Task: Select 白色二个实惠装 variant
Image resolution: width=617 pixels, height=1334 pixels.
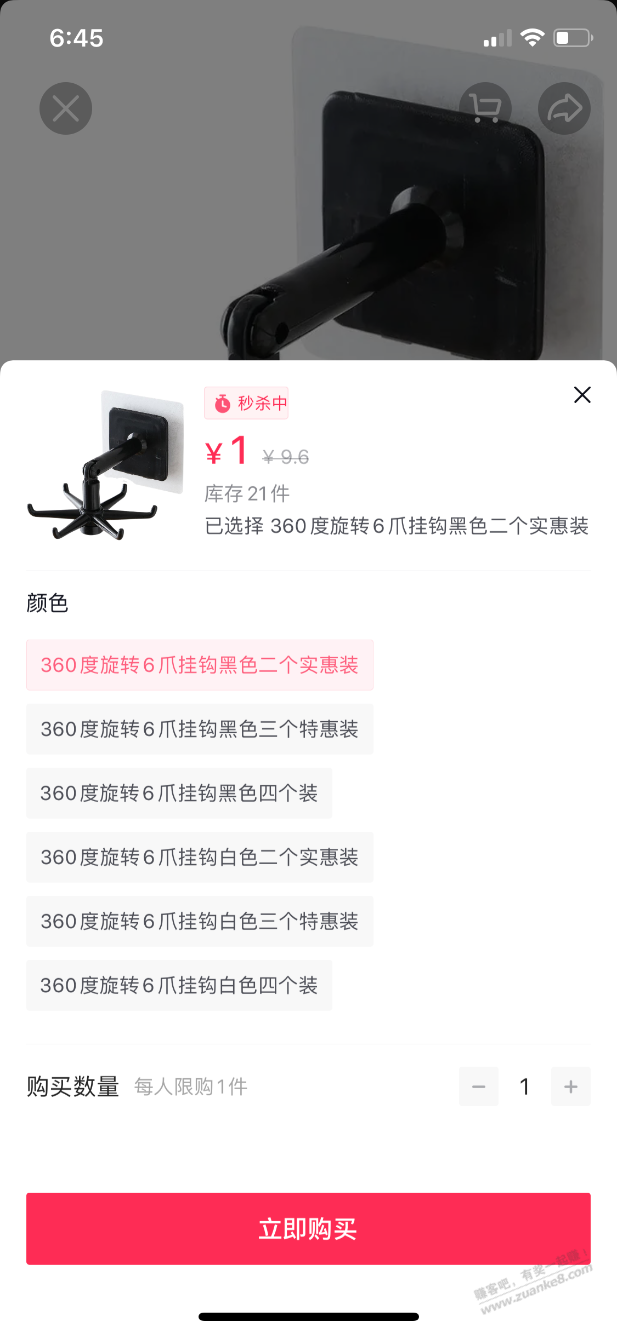Action: [x=200, y=857]
